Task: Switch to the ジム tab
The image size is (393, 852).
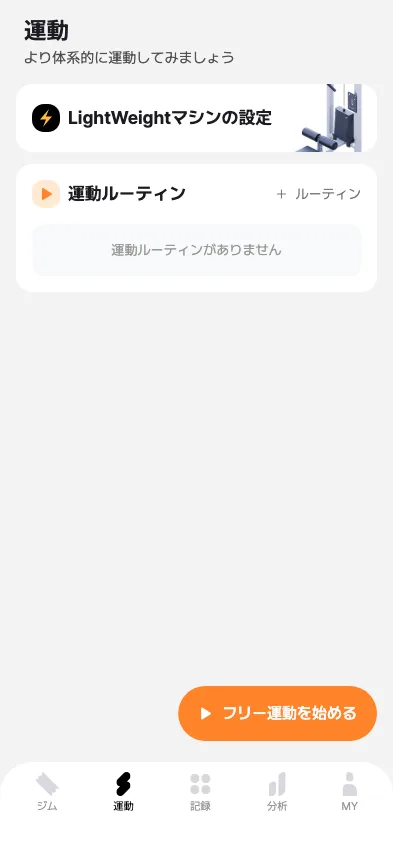Action: tap(47, 792)
